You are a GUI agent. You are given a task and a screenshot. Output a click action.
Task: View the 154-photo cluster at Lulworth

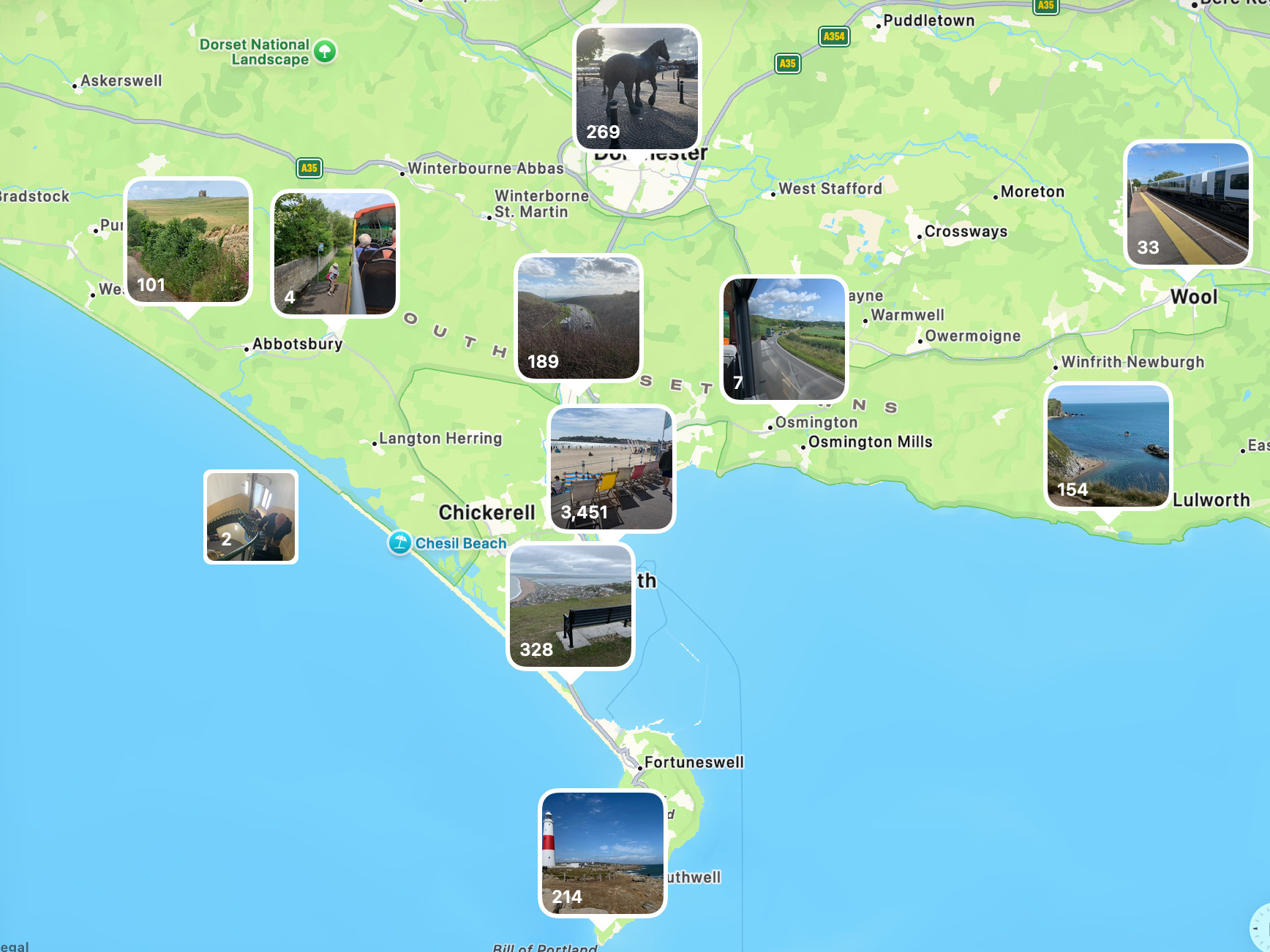pos(1108,446)
